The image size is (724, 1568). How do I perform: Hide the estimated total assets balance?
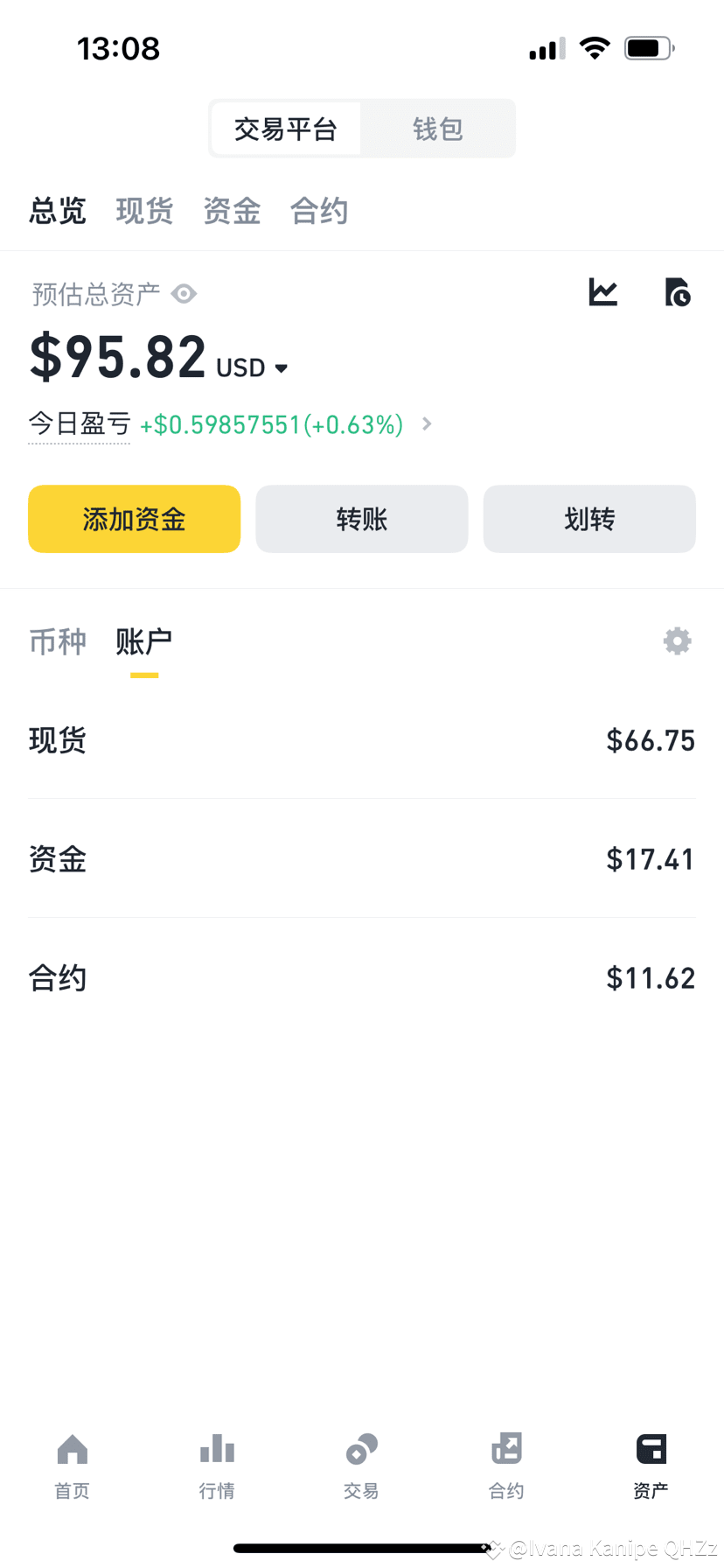pos(184,294)
